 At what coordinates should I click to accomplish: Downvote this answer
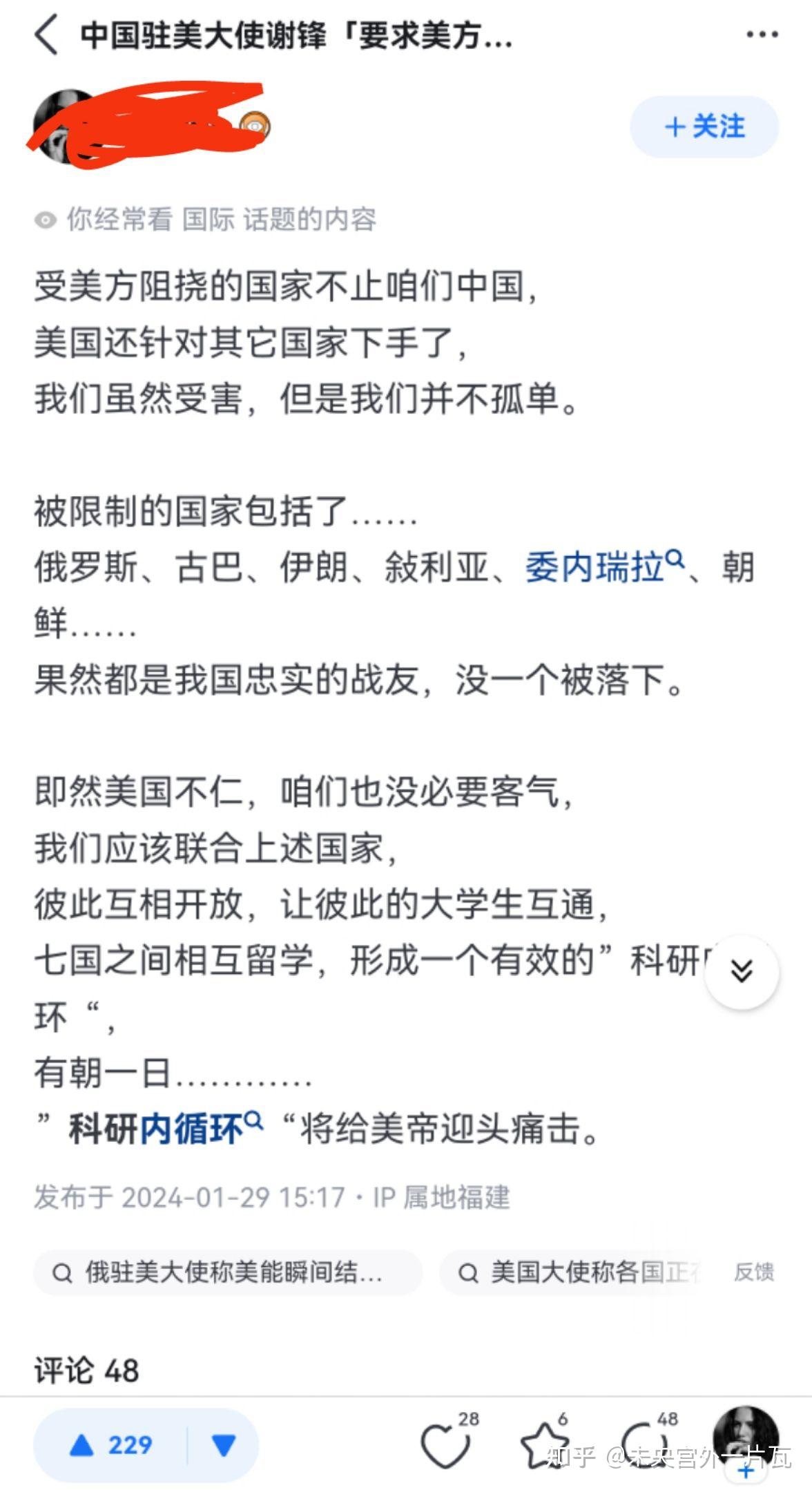pyautogui.click(x=223, y=1444)
